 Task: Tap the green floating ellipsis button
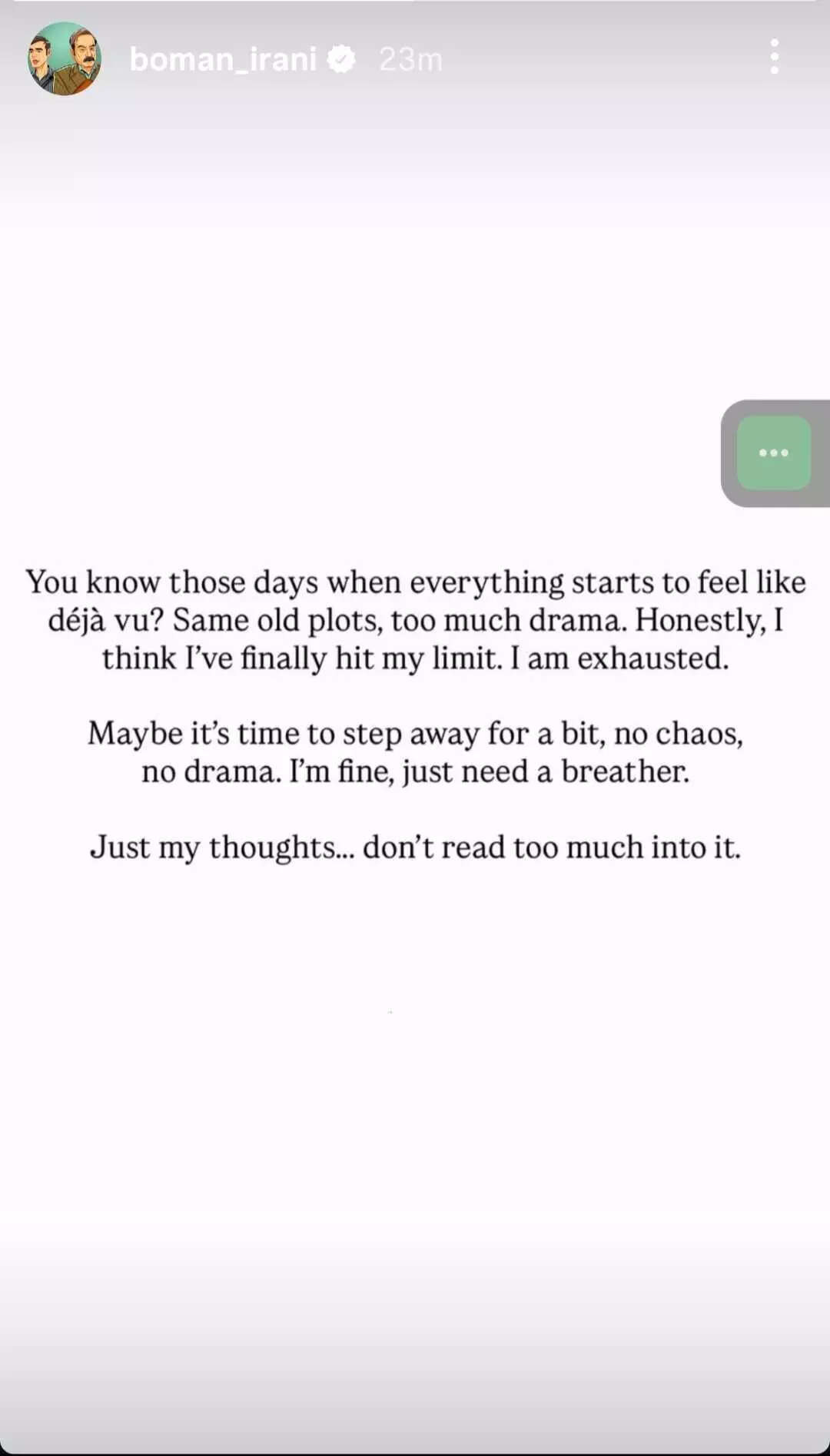(x=773, y=453)
